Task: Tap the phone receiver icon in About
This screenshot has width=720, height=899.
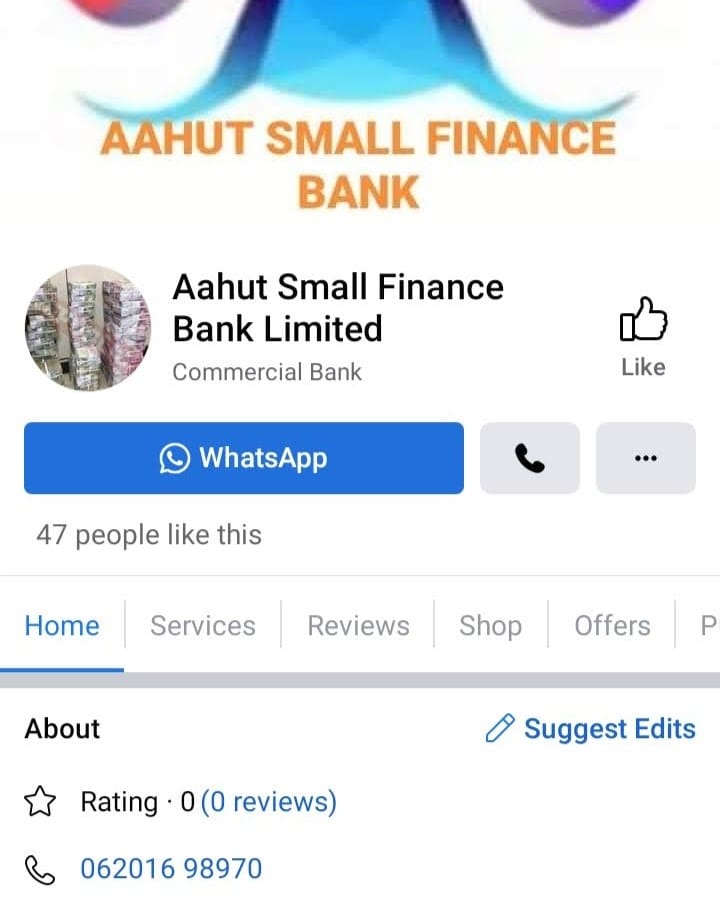Action: point(40,868)
